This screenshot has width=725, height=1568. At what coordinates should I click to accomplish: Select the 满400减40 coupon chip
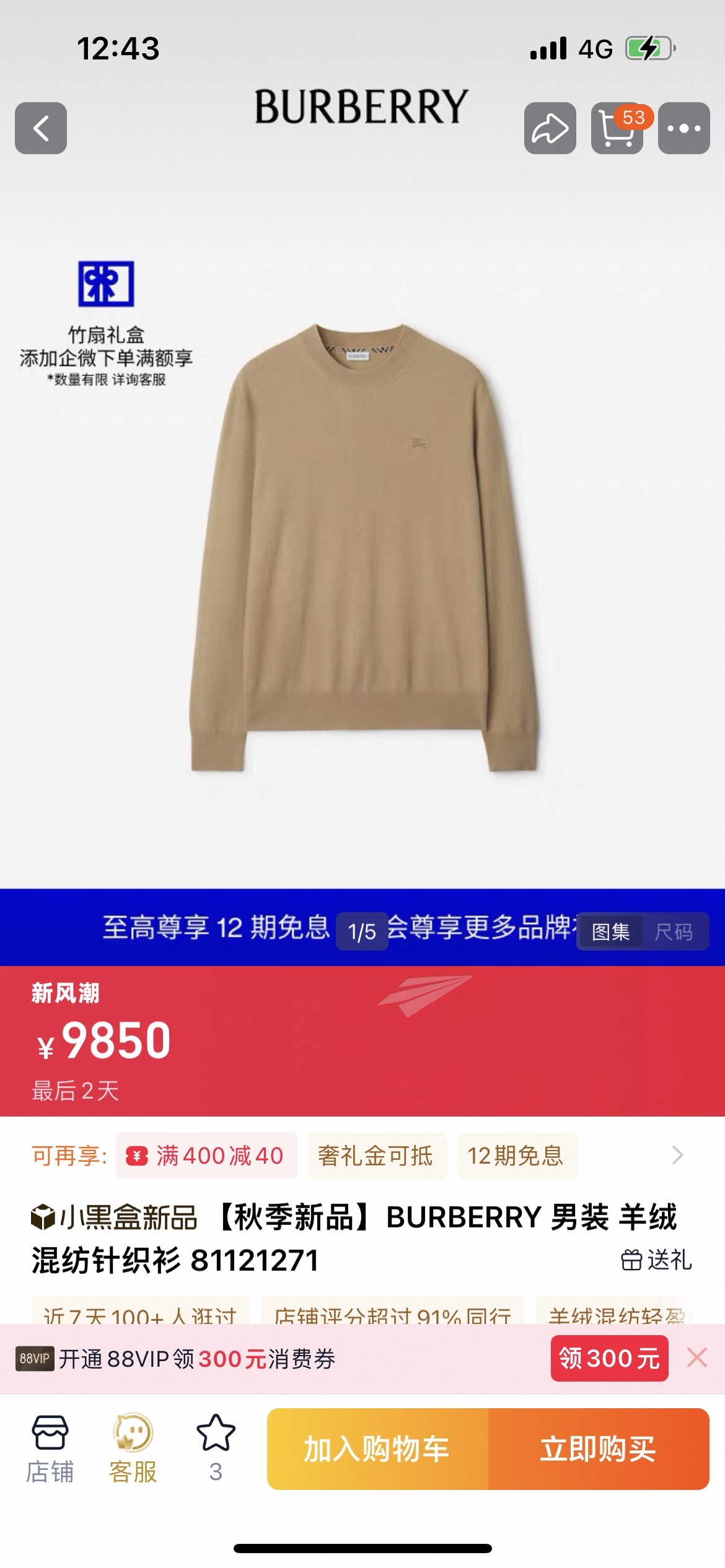pos(206,1156)
